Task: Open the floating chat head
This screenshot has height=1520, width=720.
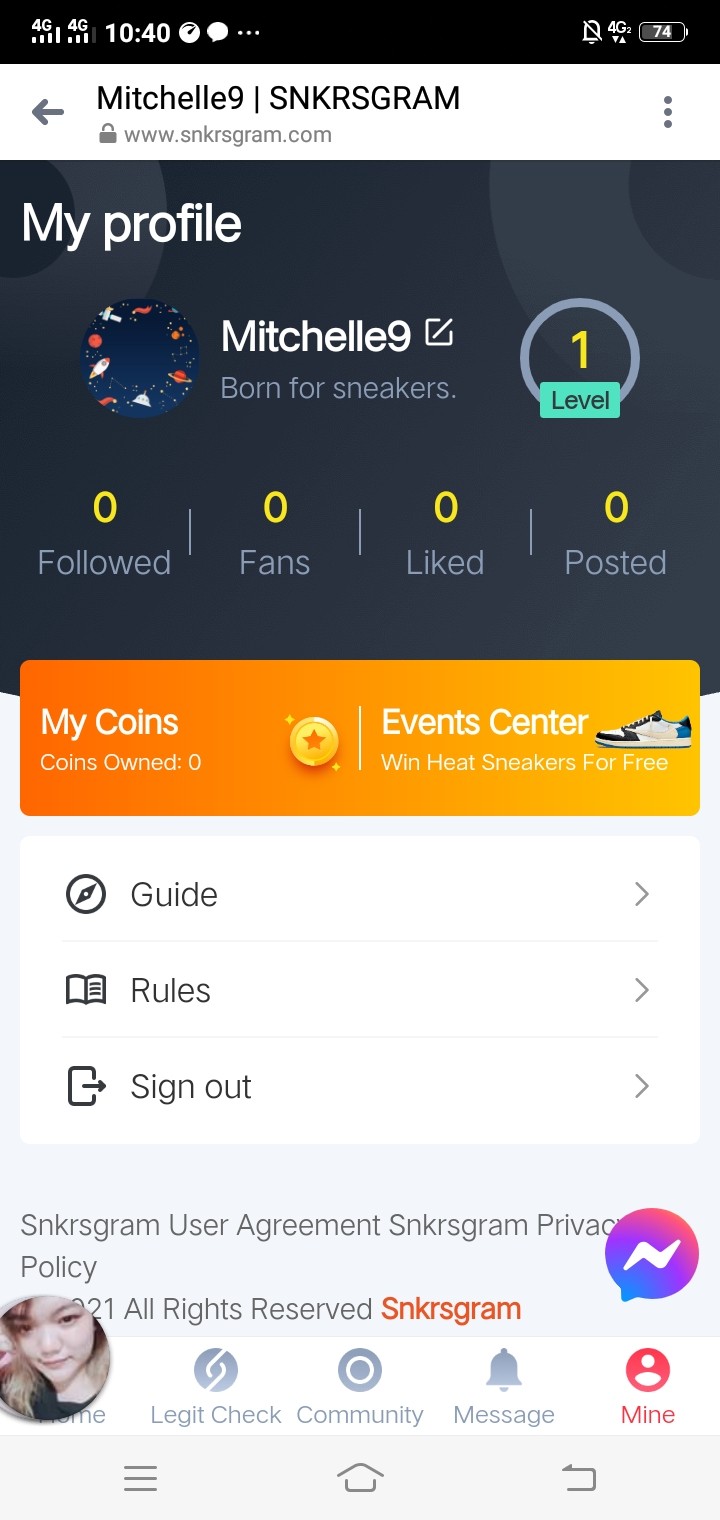Action: click(x=52, y=1358)
